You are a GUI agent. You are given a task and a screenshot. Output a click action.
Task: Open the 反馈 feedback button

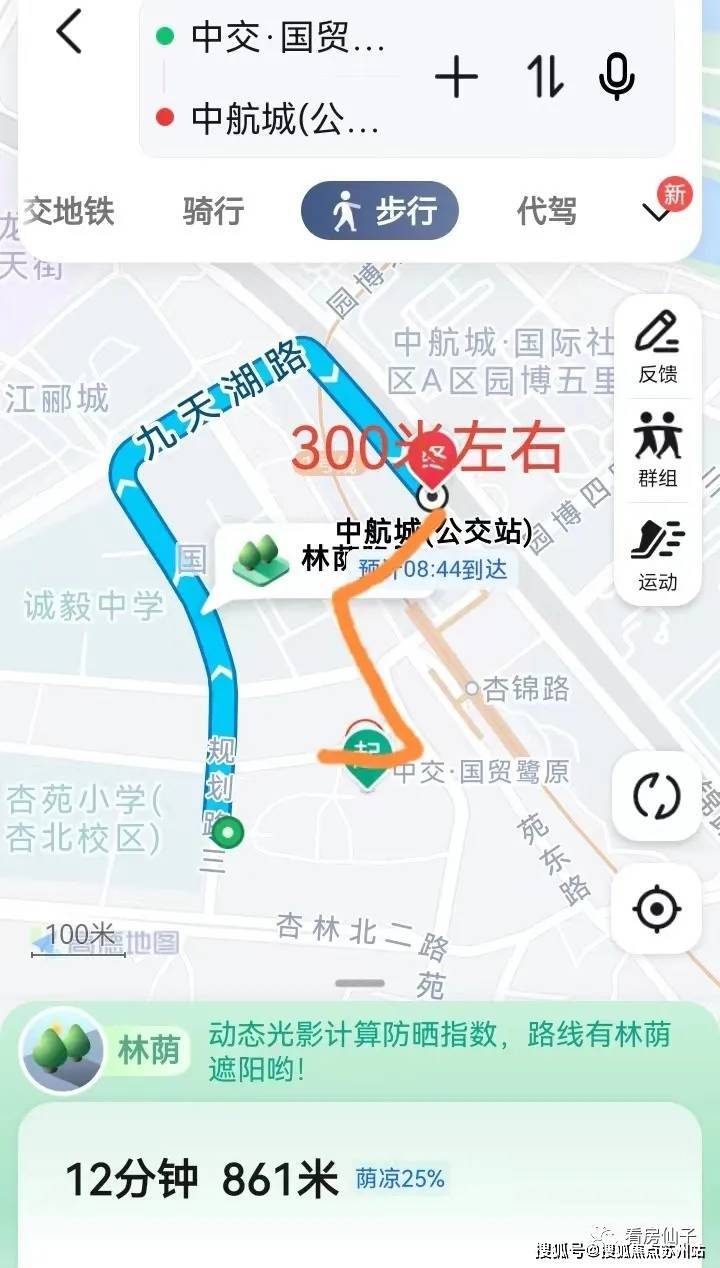pyautogui.click(x=657, y=346)
